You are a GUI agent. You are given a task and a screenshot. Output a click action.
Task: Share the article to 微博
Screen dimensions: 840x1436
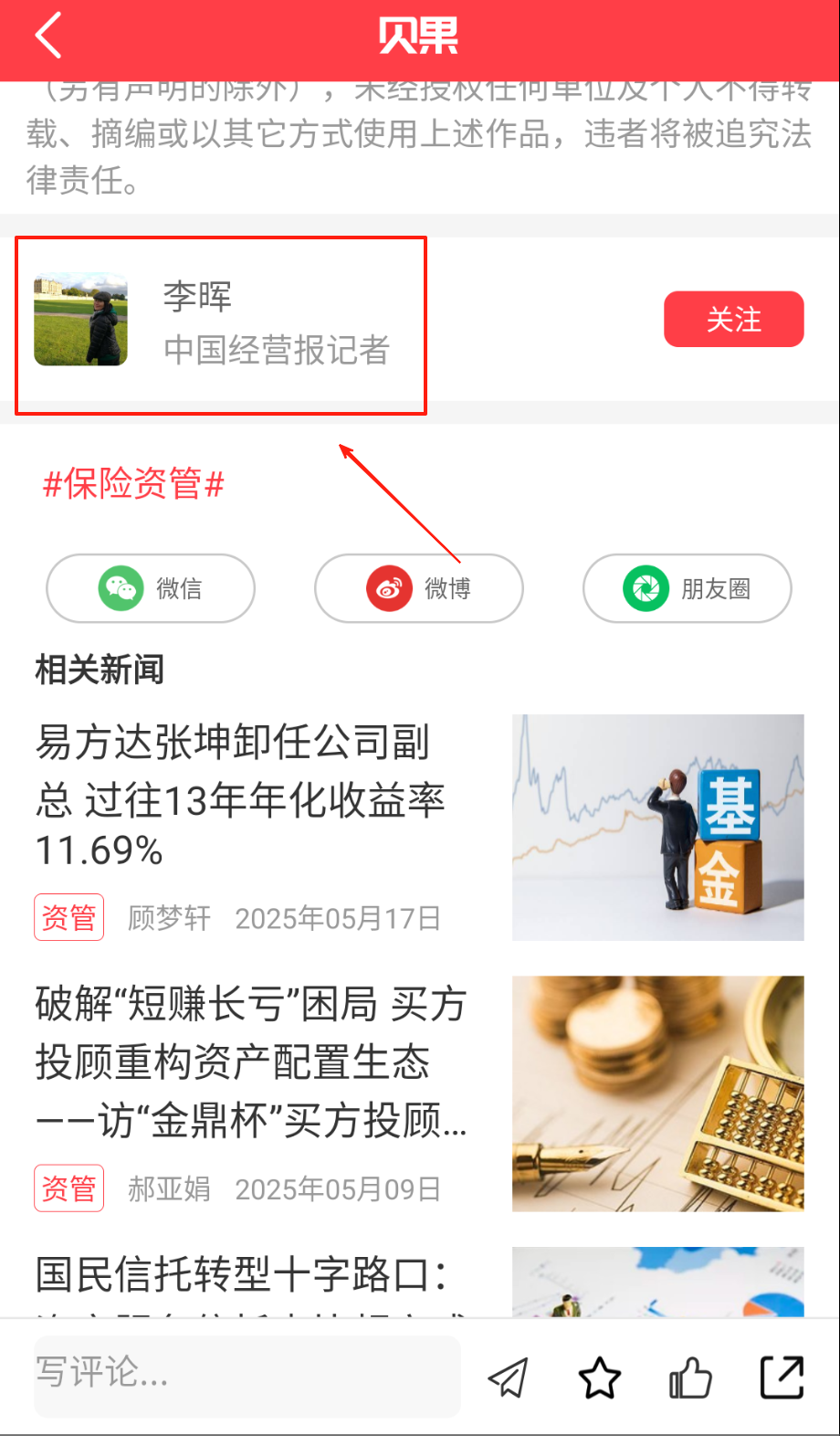point(419,588)
